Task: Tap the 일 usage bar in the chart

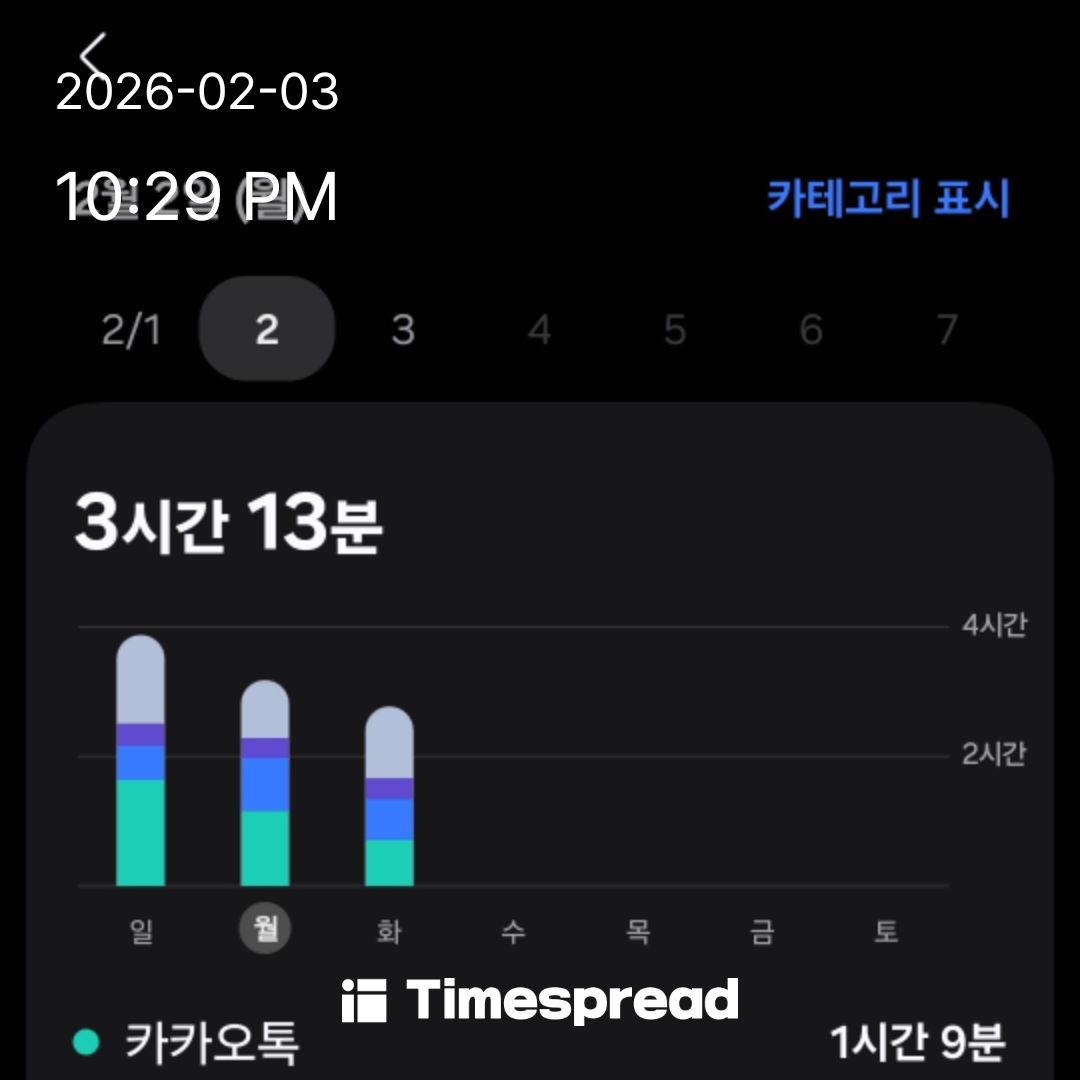Action: pyautogui.click(x=141, y=762)
